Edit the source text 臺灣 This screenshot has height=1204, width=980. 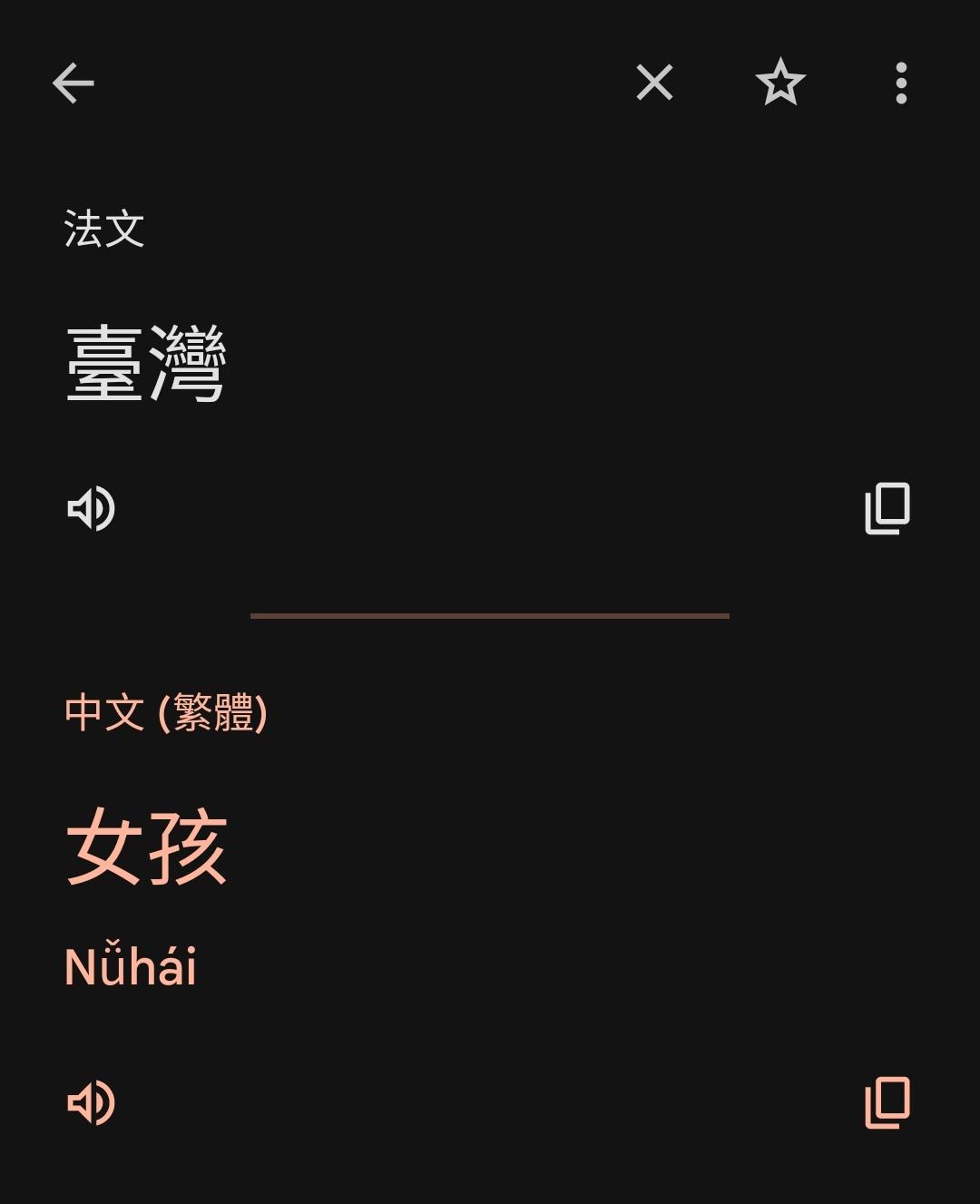tap(146, 364)
